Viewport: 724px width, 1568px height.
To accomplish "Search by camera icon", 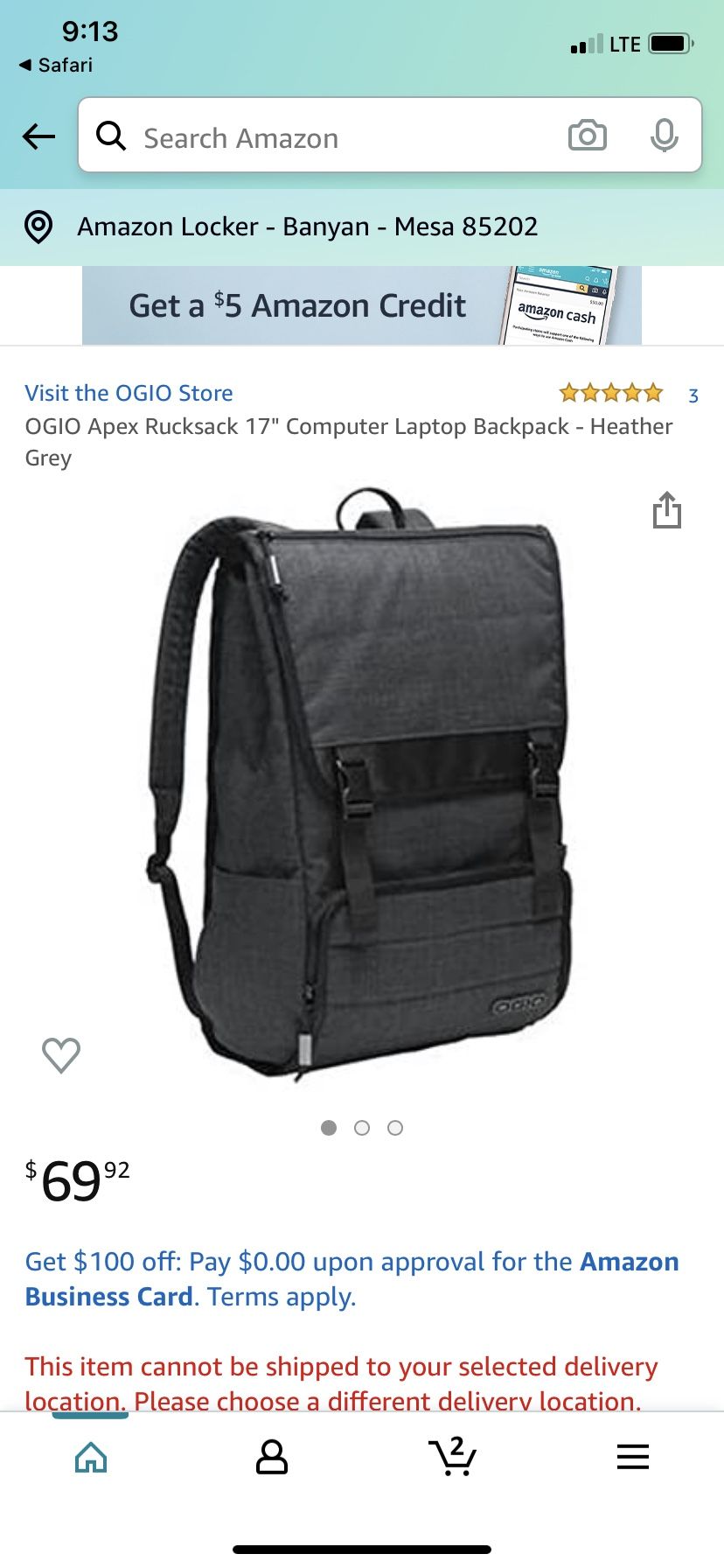I will (588, 136).
